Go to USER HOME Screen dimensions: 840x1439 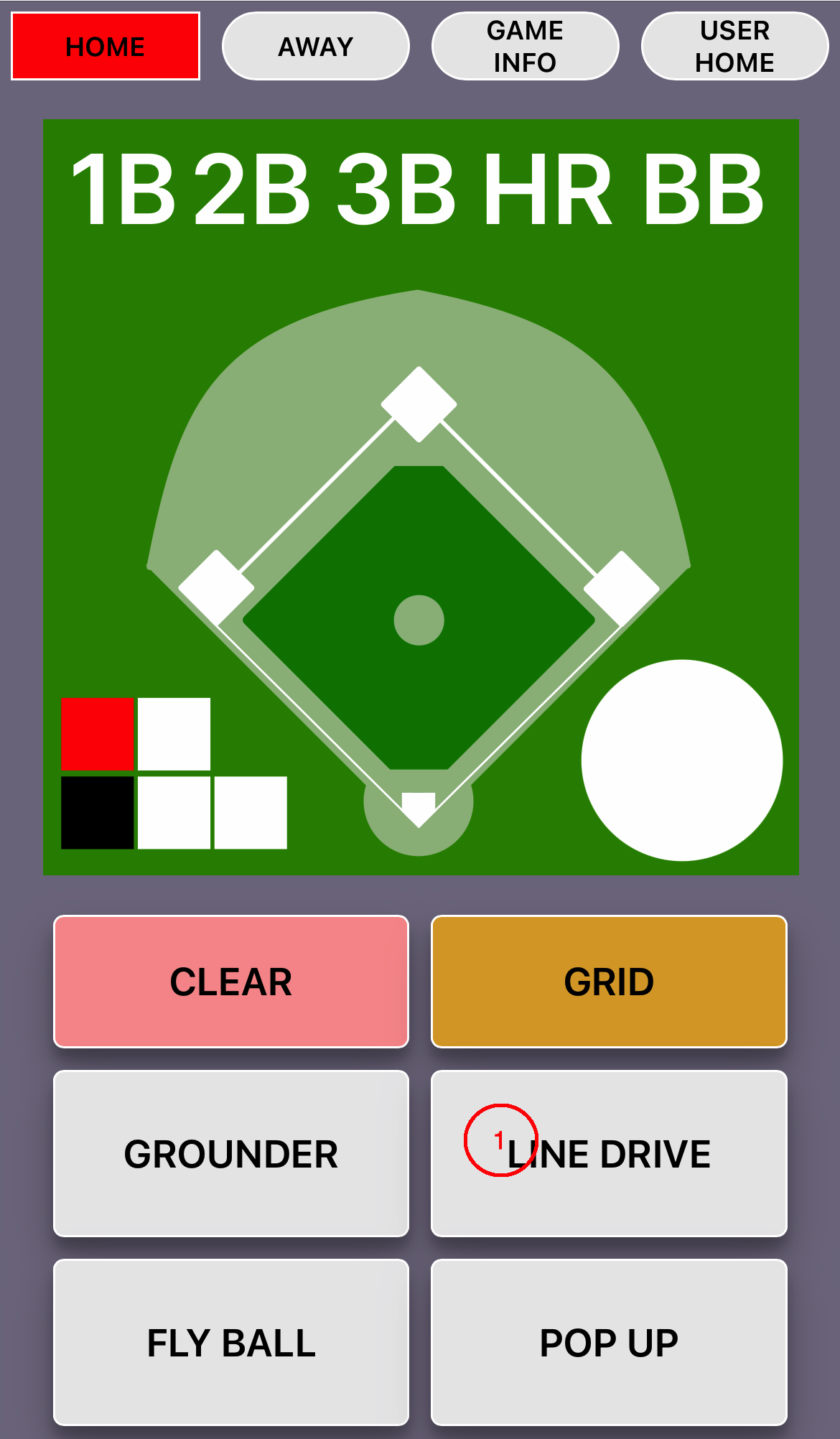(x=734, y=47)
